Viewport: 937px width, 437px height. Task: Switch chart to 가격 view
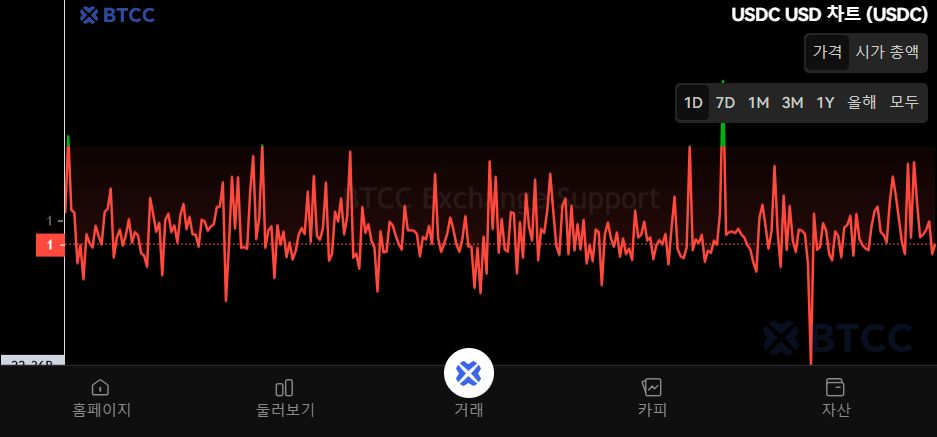pyautogui.click(x=827, y=52)
